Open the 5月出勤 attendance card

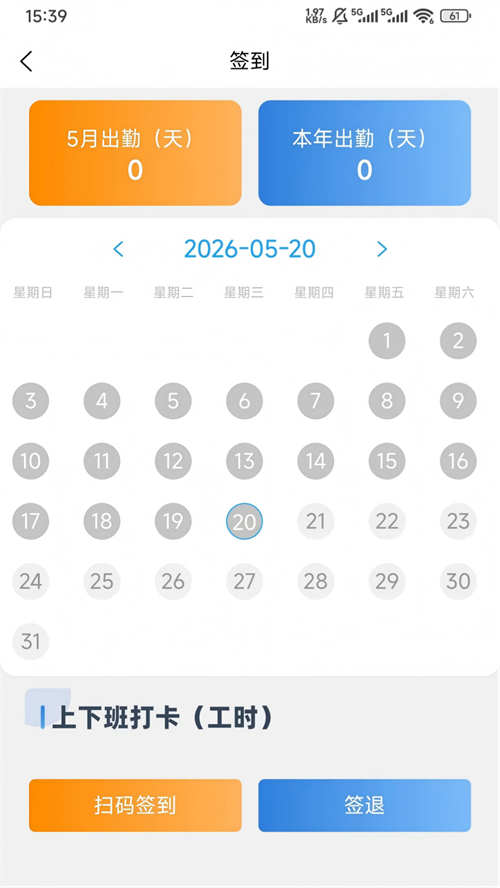[135, 153]
